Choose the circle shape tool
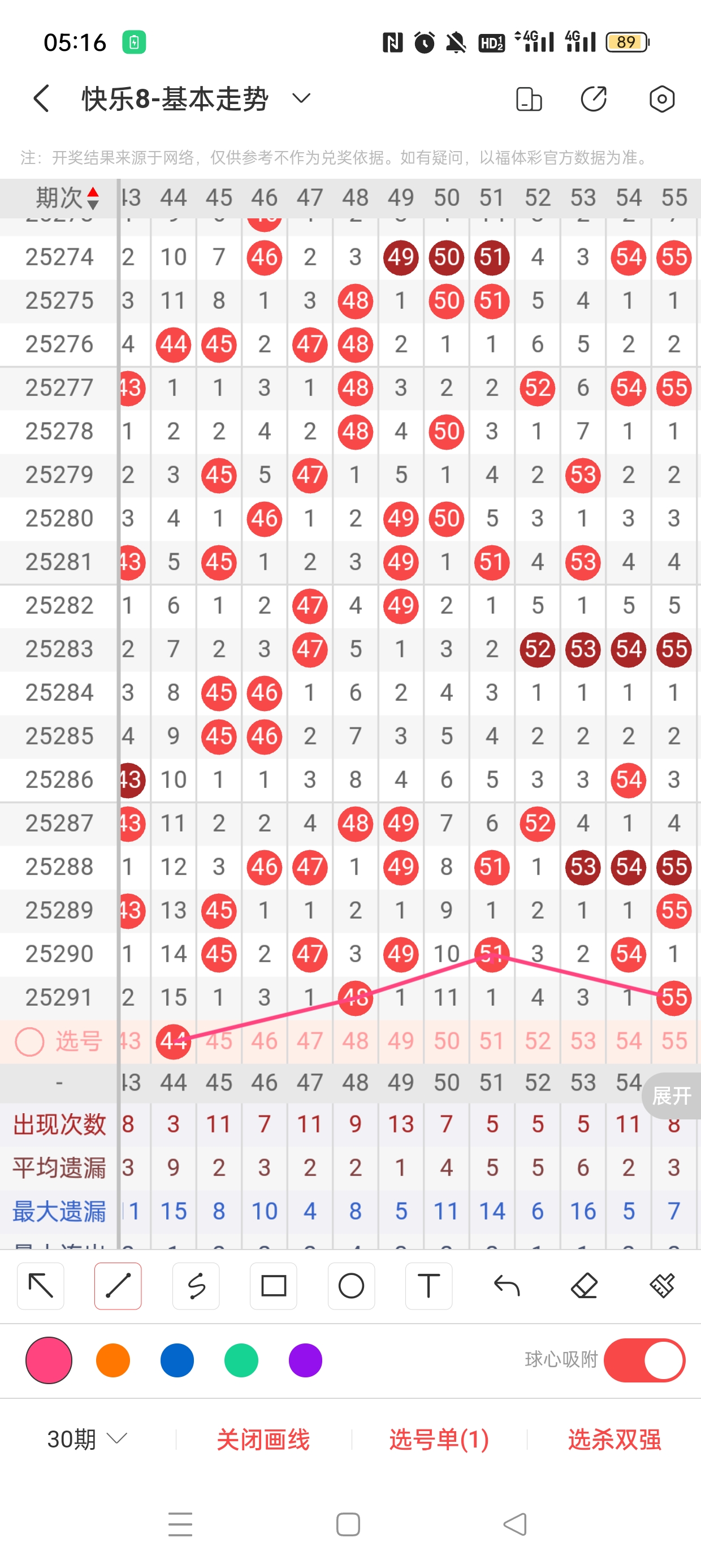This screenshot has width=701, height=1568. [x=351, y=1286]
